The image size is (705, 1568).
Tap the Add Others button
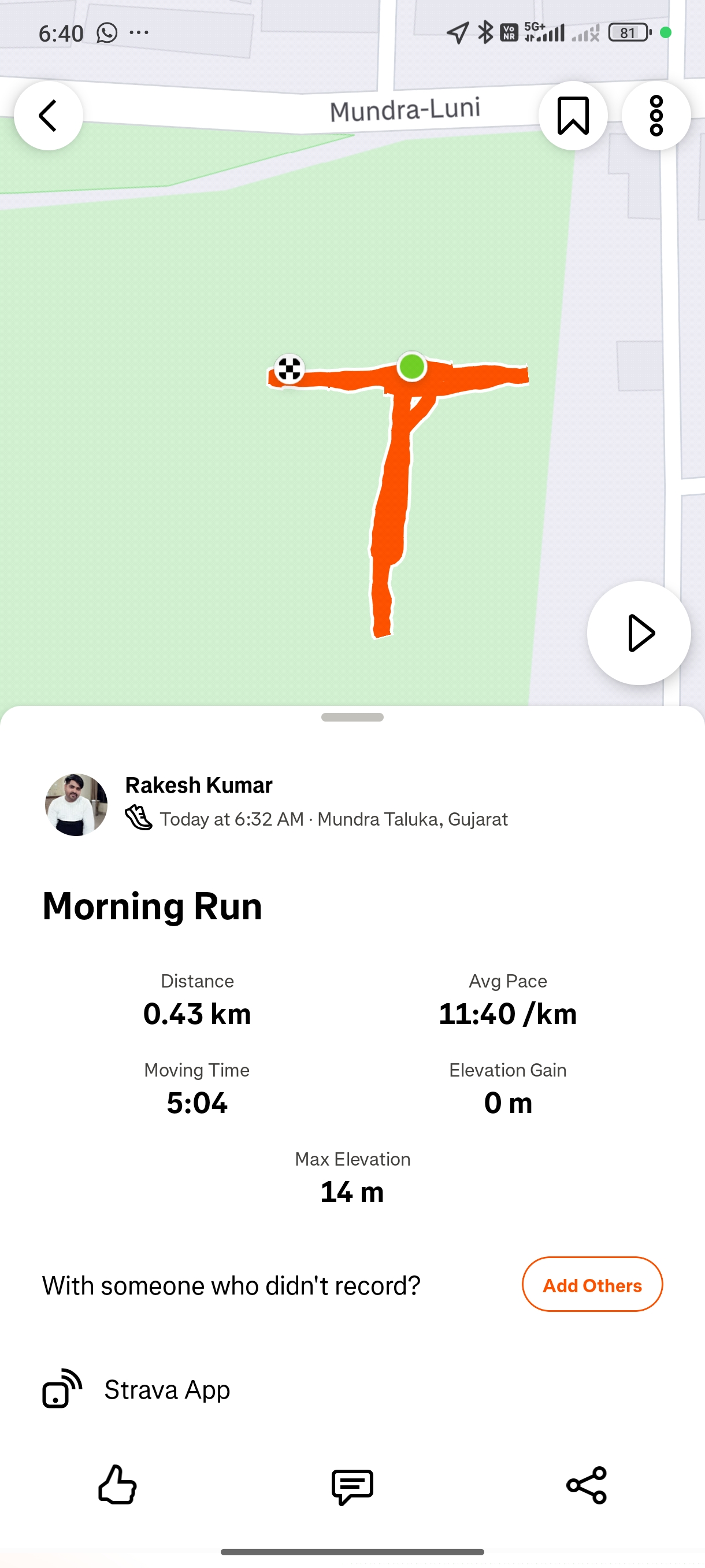click(592, 1284)
